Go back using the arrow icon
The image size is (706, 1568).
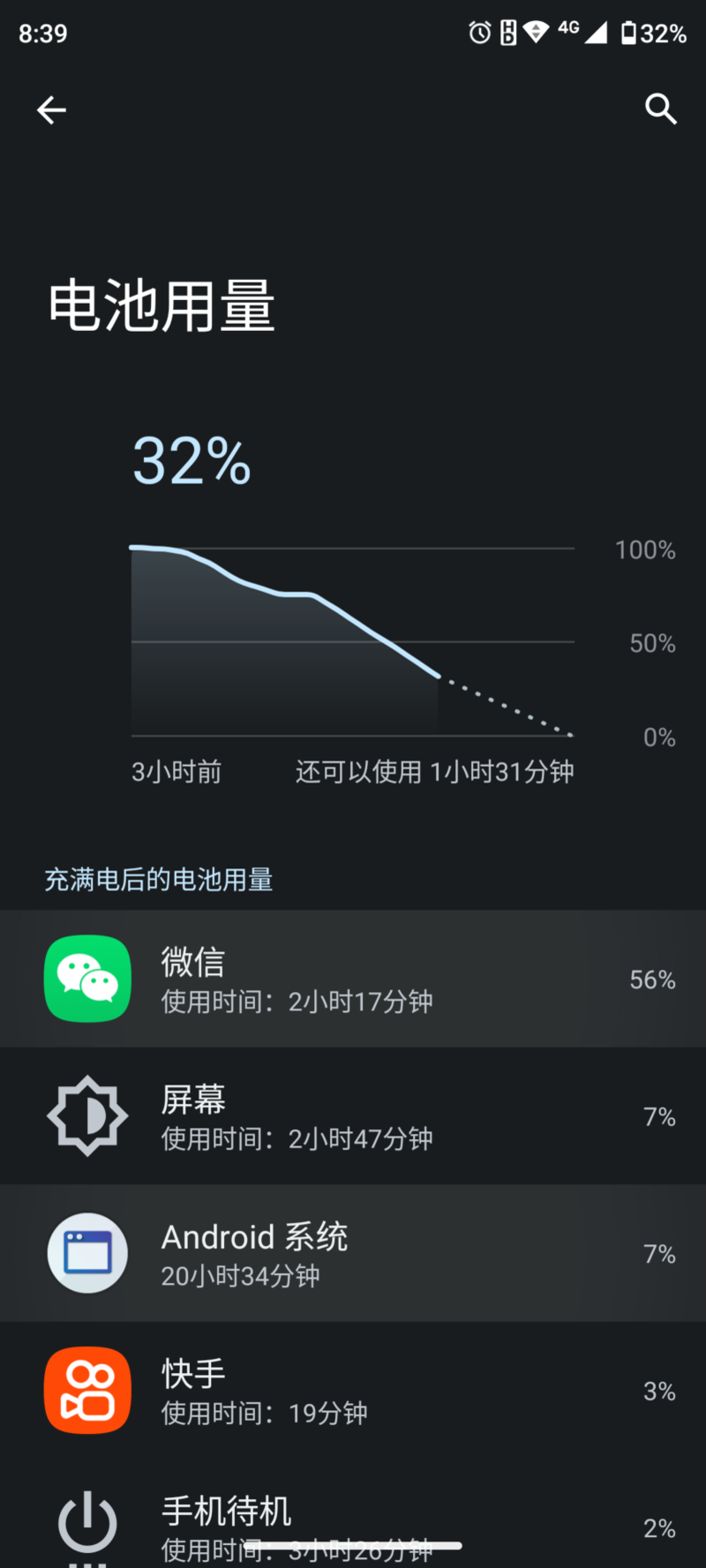coord(51,110)
